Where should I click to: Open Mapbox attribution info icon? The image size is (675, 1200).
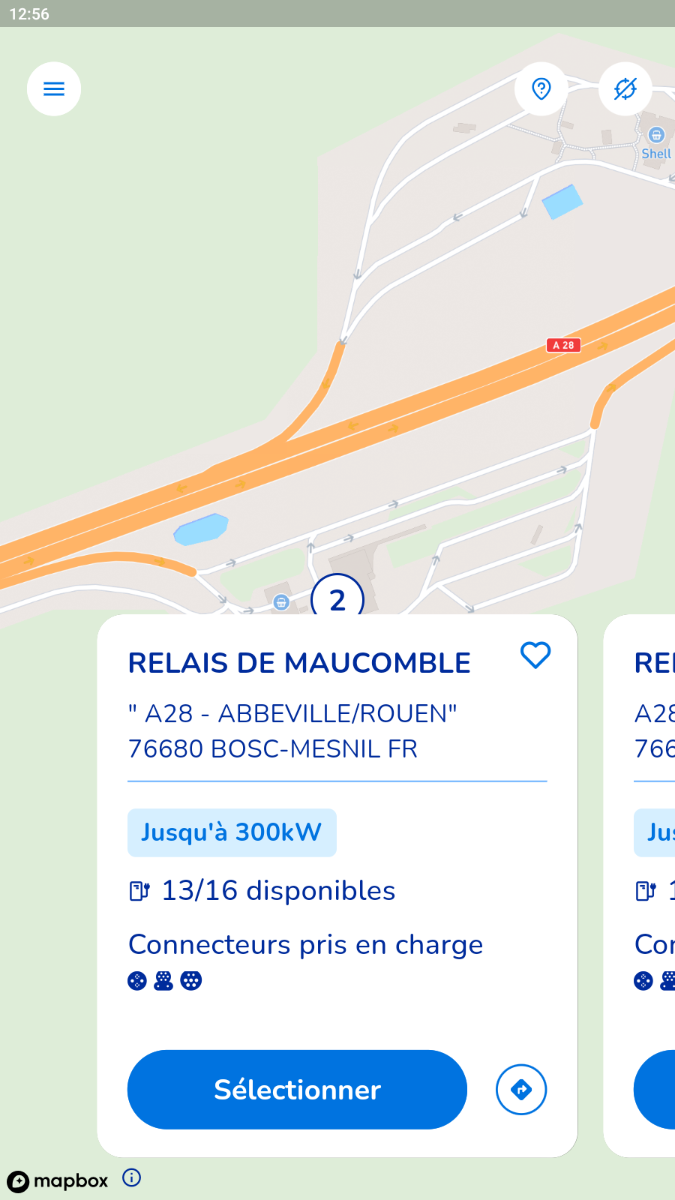[131, 1178]
